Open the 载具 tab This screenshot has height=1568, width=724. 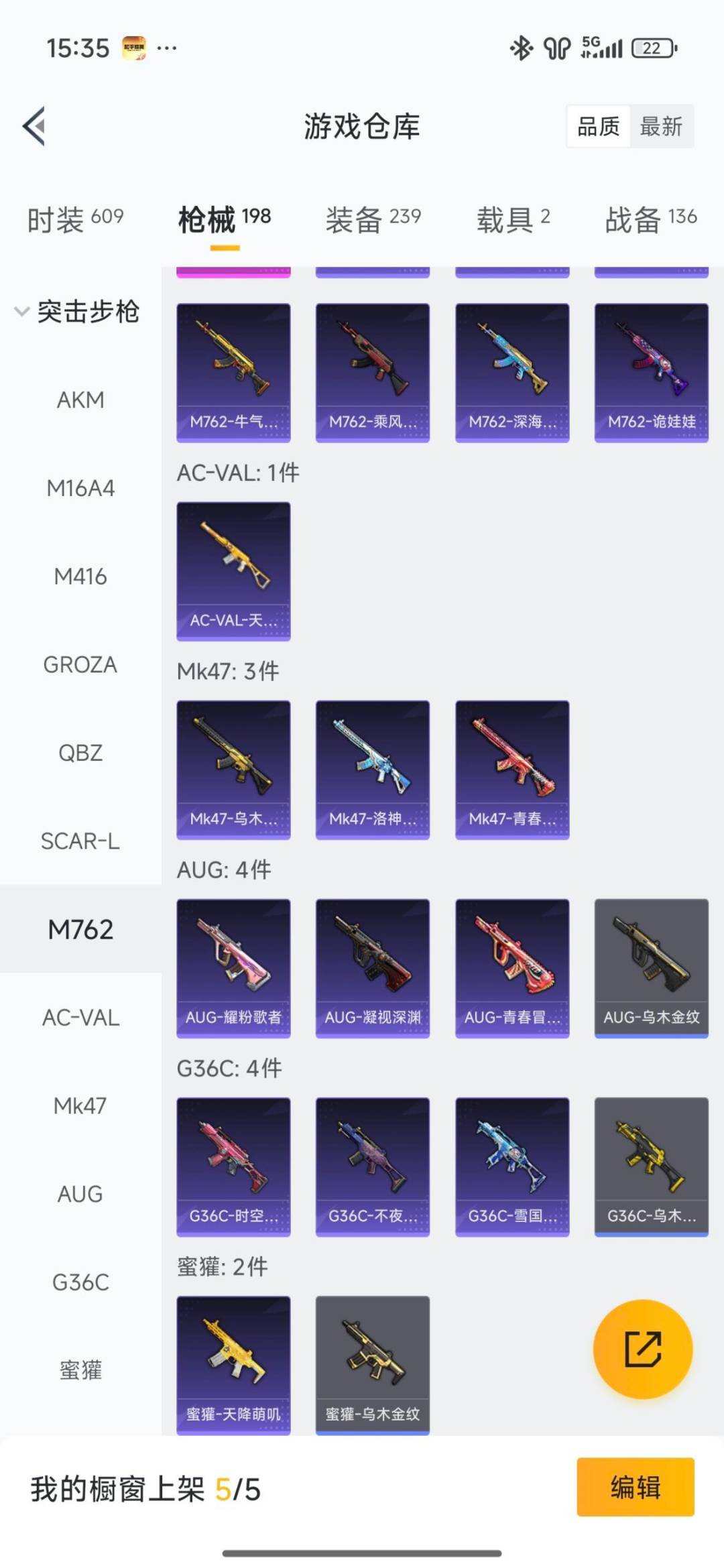(x=513, y=219)
